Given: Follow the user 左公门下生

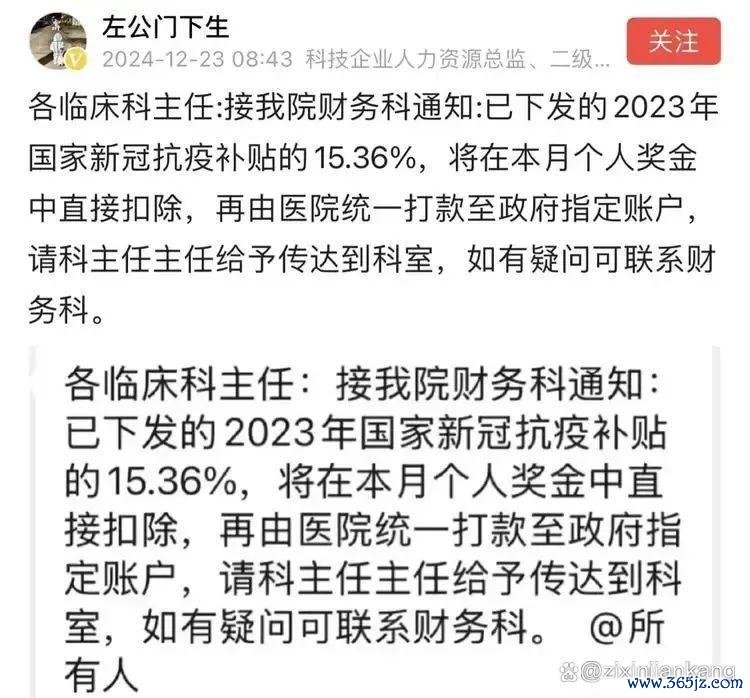Looking at the screenshot, I should (673, 41).
